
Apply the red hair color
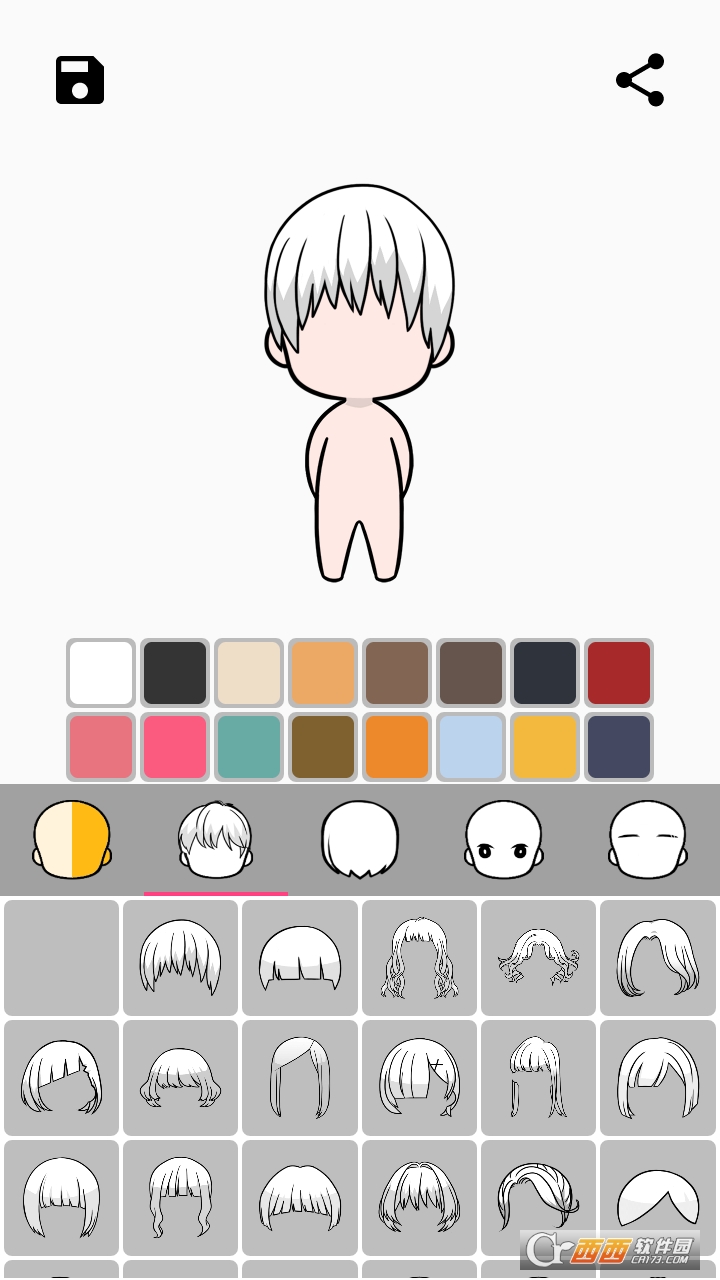coord(619,672)
